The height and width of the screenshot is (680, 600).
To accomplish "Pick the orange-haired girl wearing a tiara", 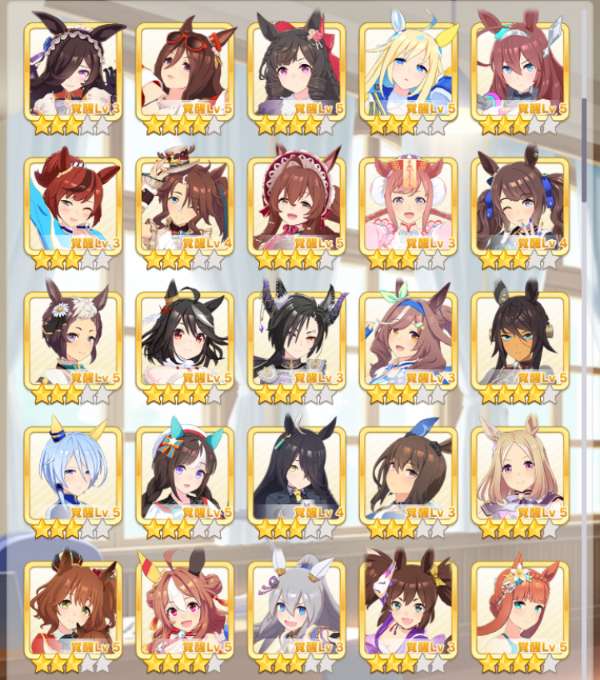I will pos(520,608).
